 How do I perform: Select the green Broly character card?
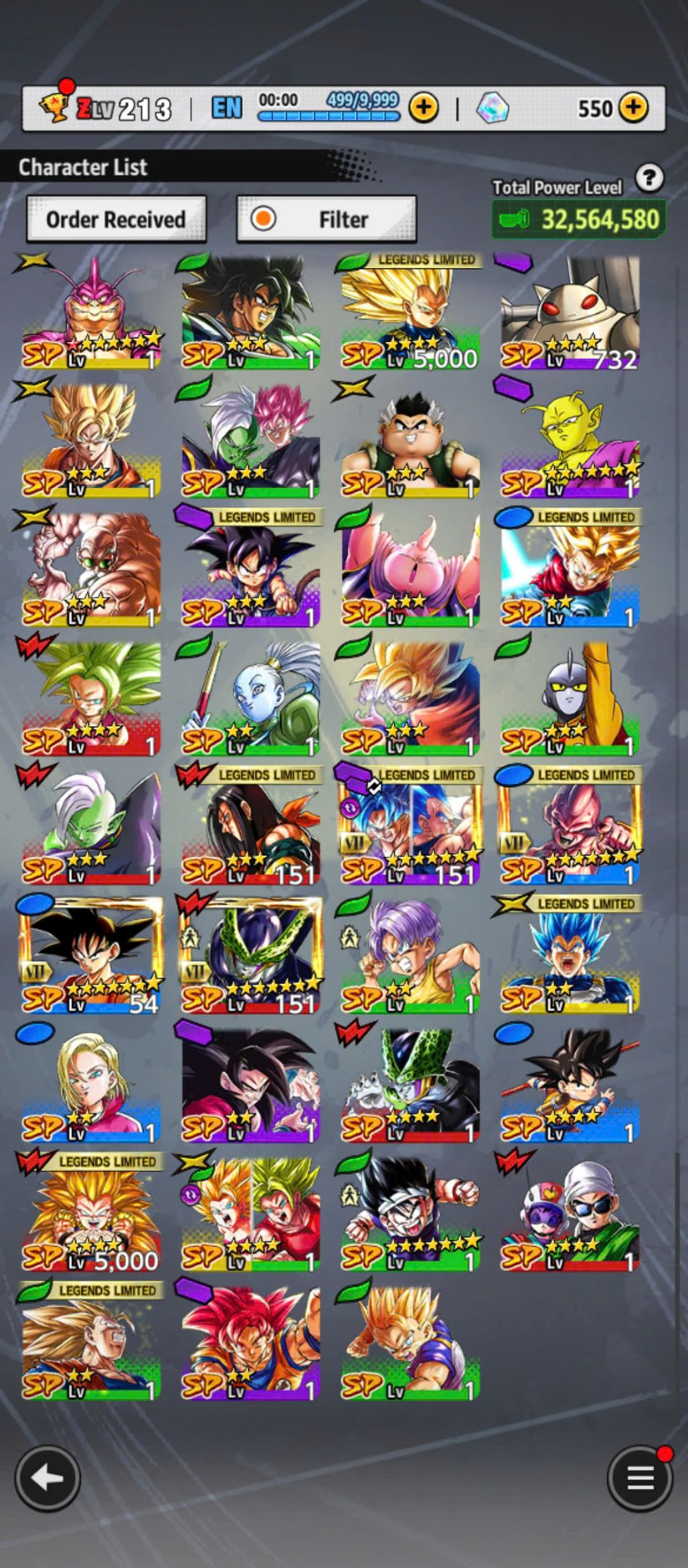pyautogui.click(x=250, y=313)
